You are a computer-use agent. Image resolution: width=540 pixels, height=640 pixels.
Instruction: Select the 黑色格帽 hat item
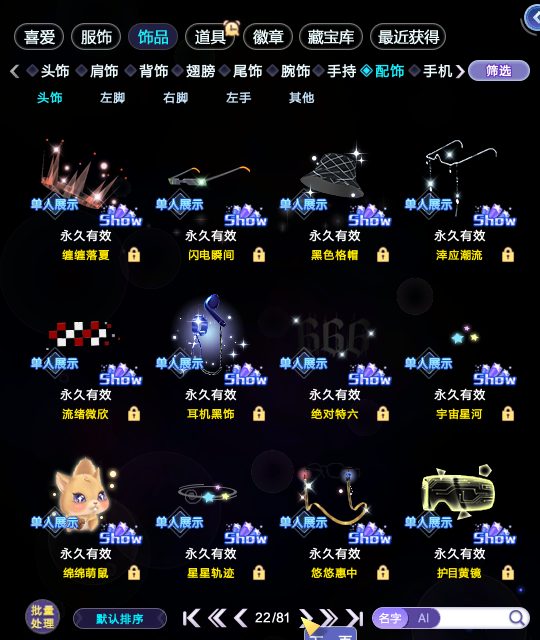[x=334, y=200]
